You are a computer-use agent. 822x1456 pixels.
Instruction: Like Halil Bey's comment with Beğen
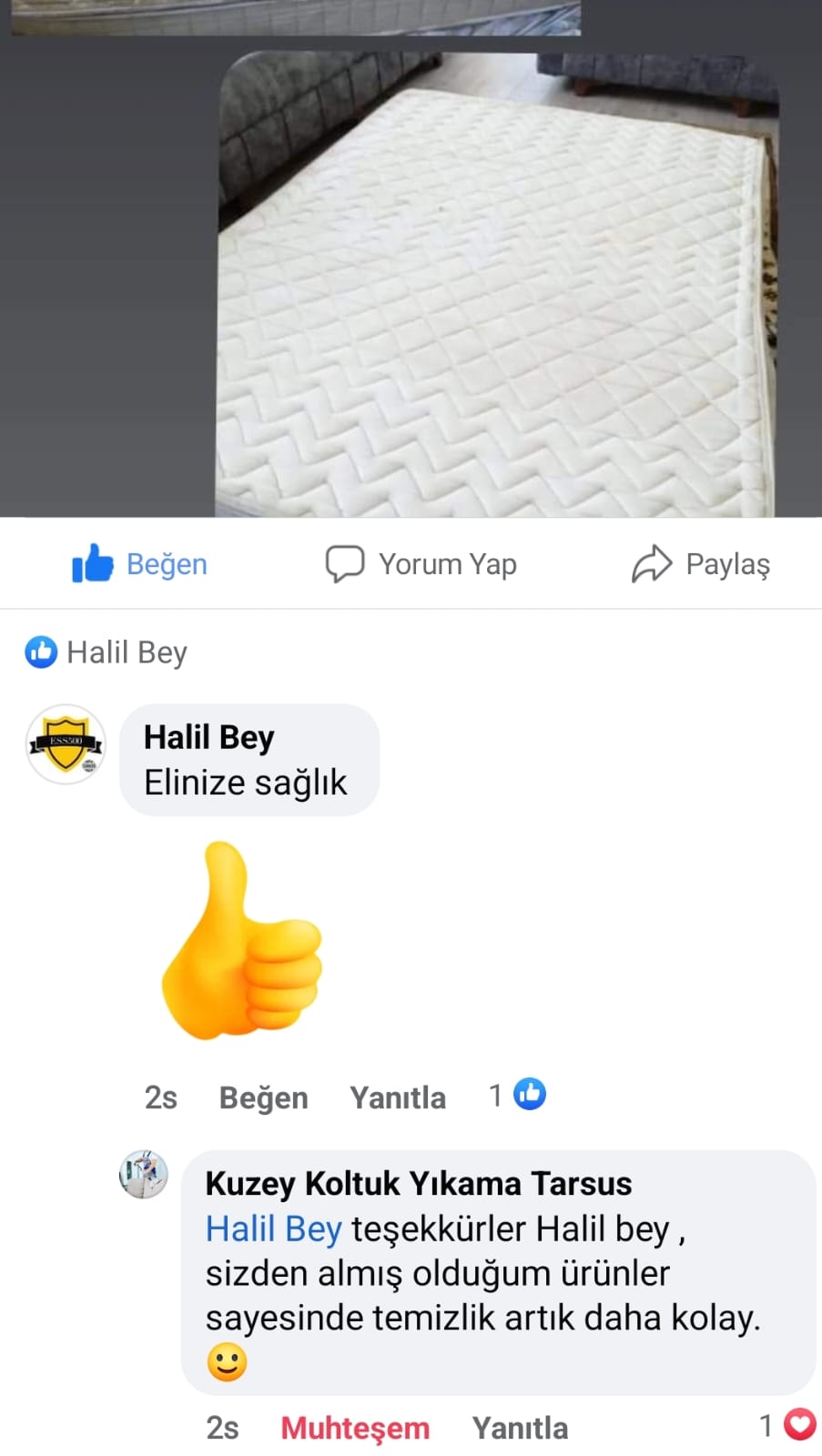pos(263,1097)
